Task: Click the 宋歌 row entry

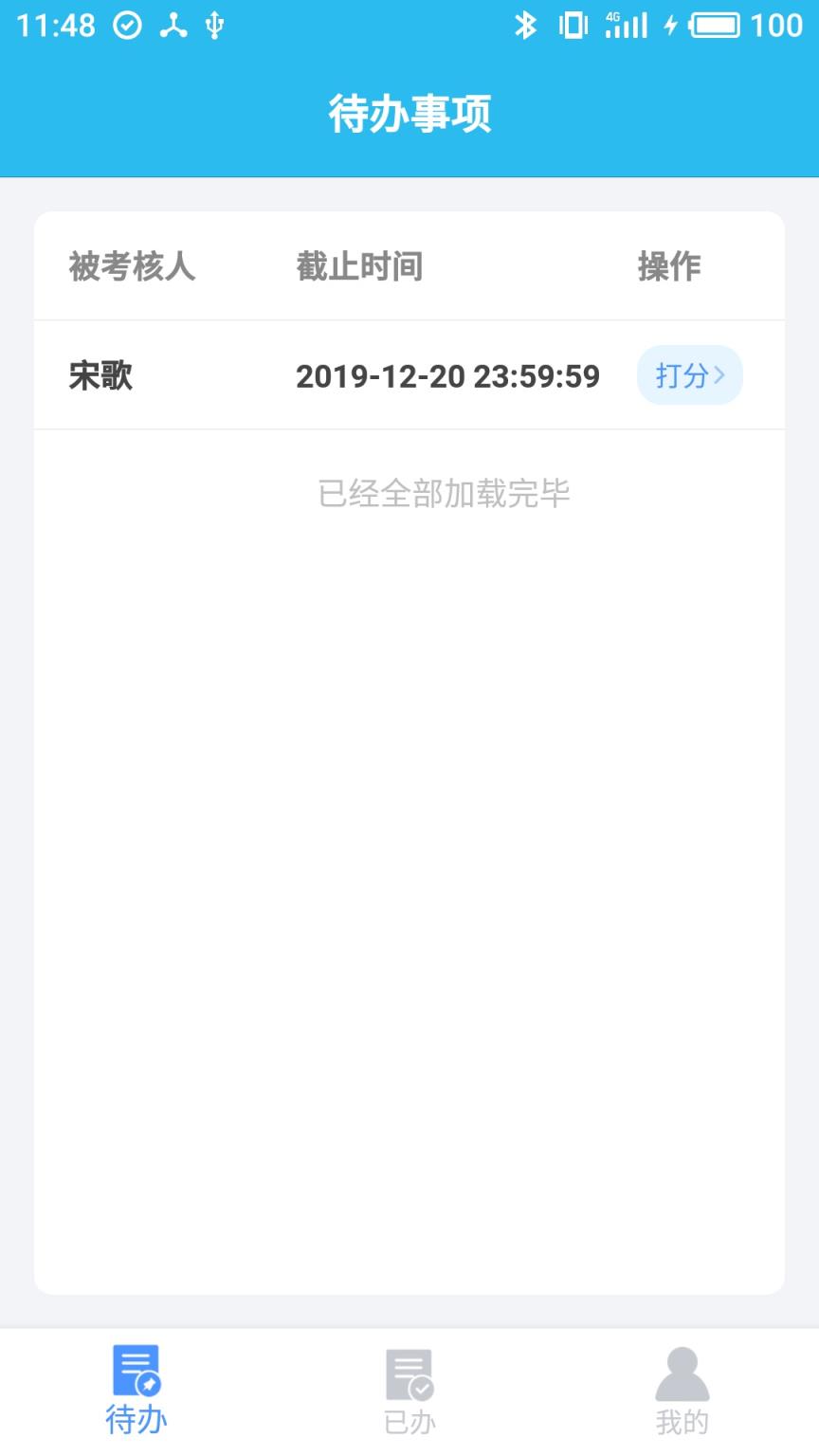Action: [x=101, y=376]
